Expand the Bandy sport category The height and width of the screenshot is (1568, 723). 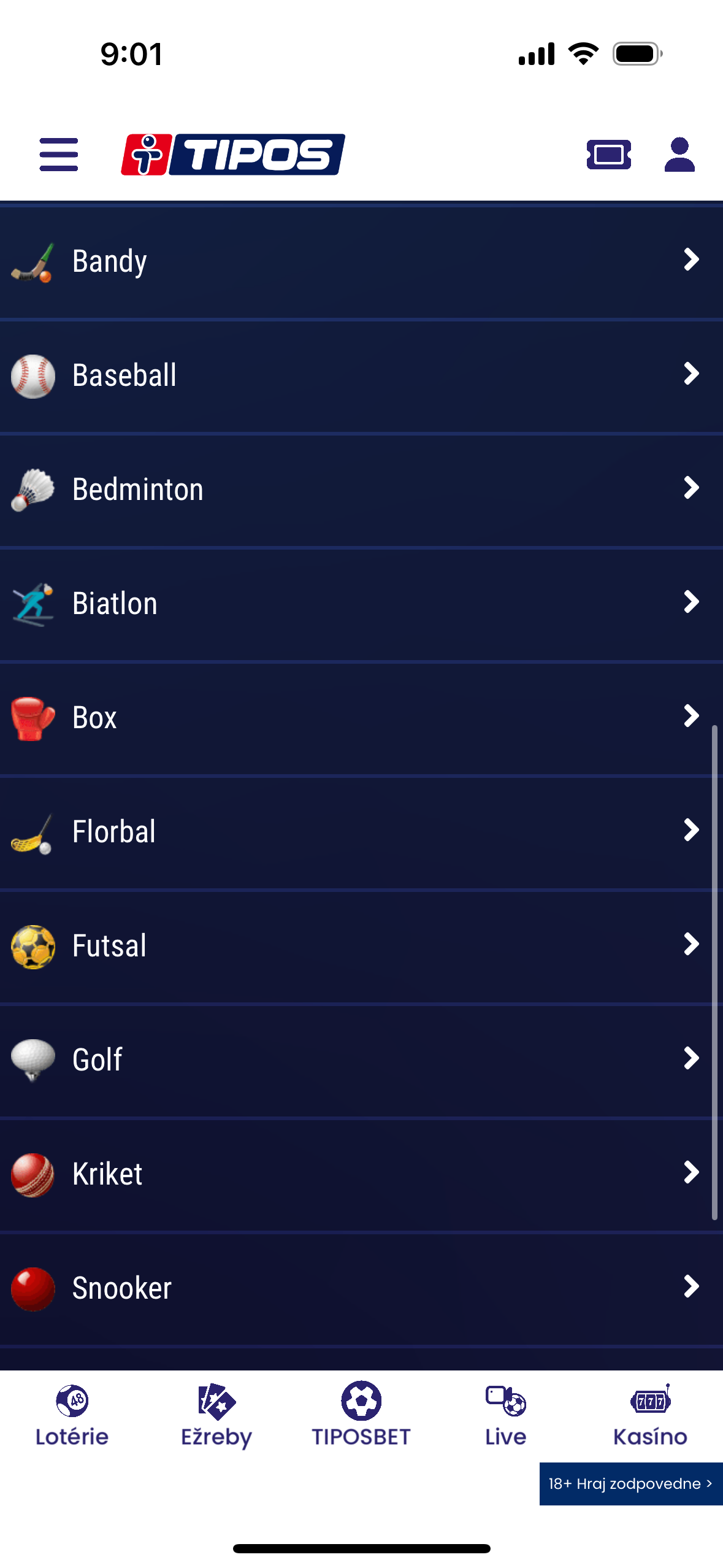point(361,260)
